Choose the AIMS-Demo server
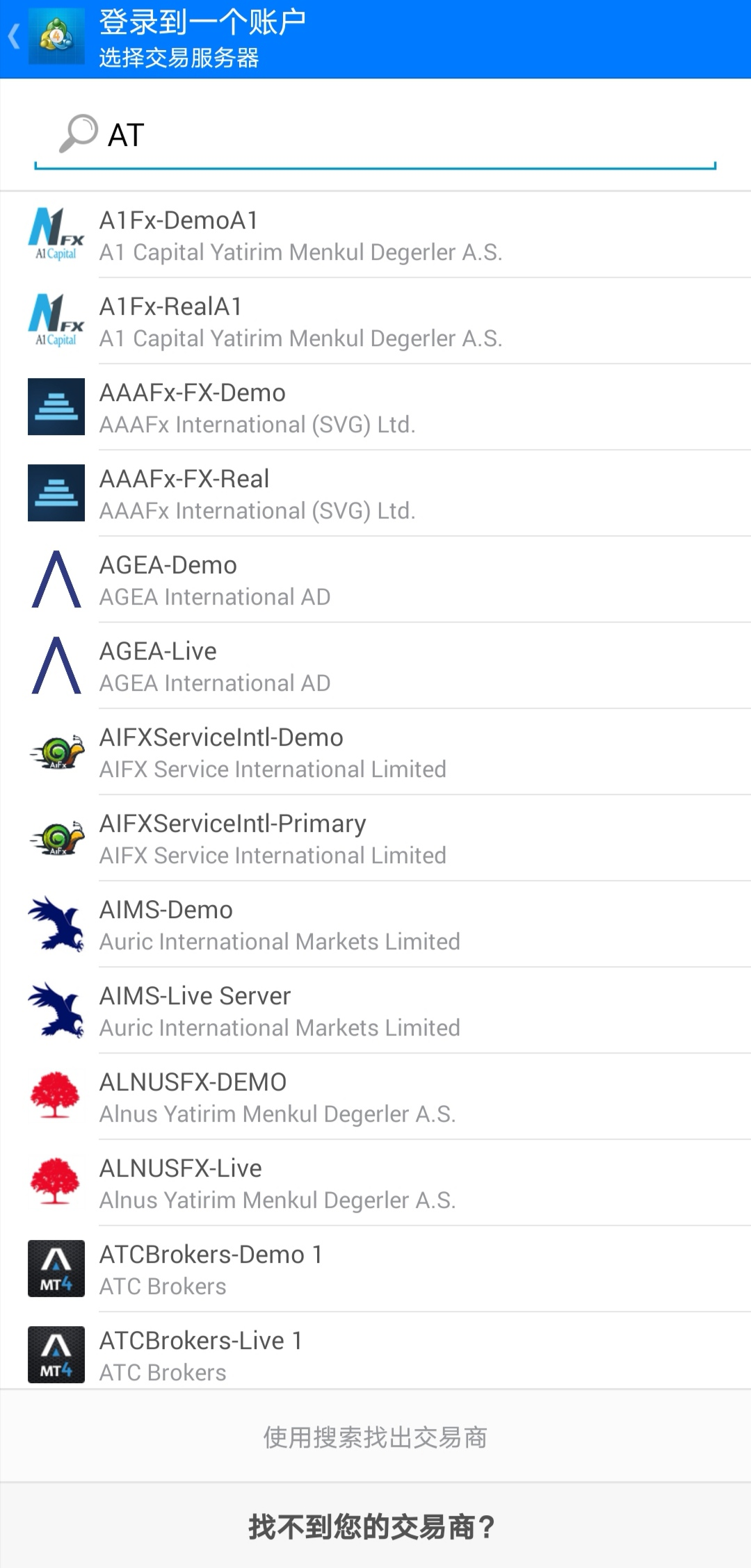 375,925
